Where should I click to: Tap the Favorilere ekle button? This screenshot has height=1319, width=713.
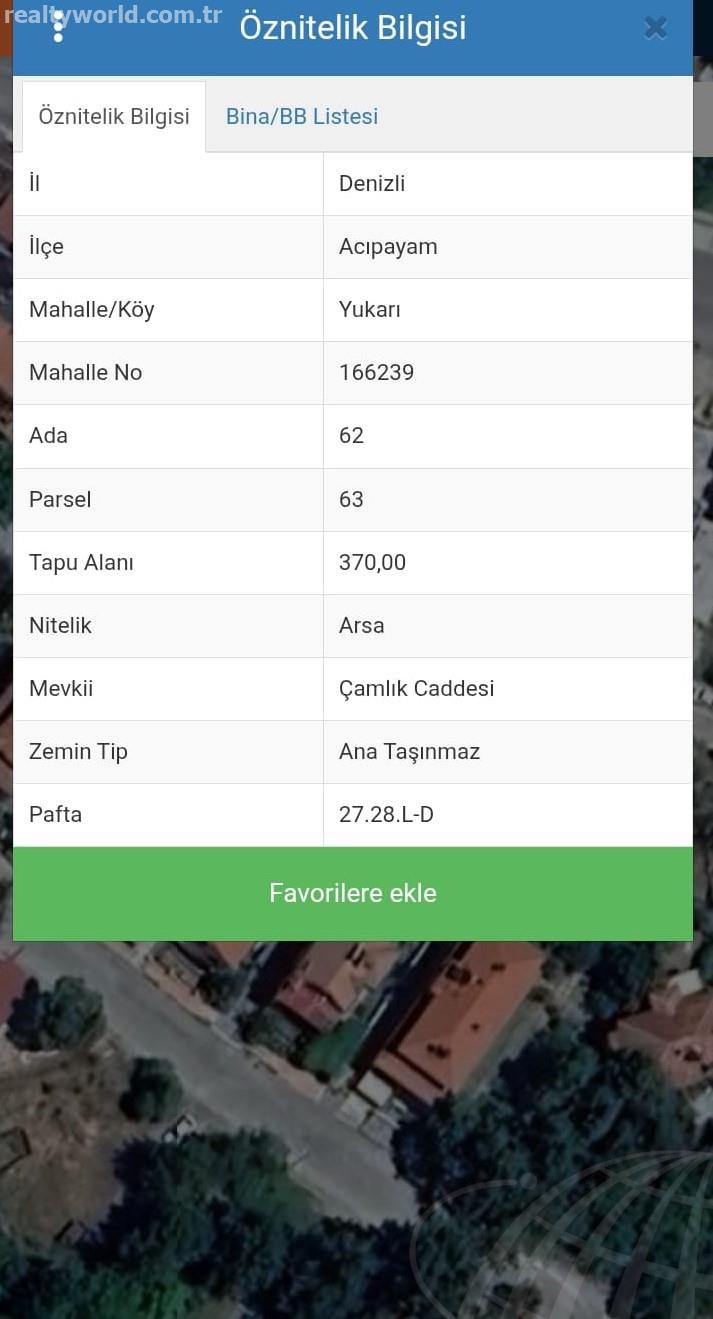pyautogui.click(x=352, y=893)
